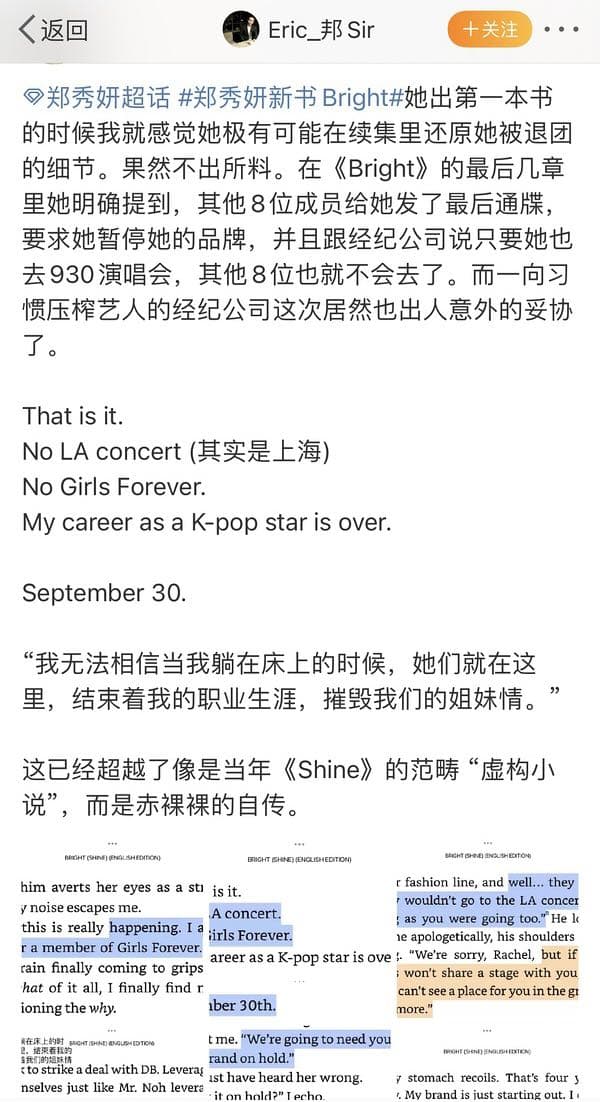Open the #郑秀妍新书 Bright# hashtag
Screen dimensions: 600x1102
pos(290,97)
